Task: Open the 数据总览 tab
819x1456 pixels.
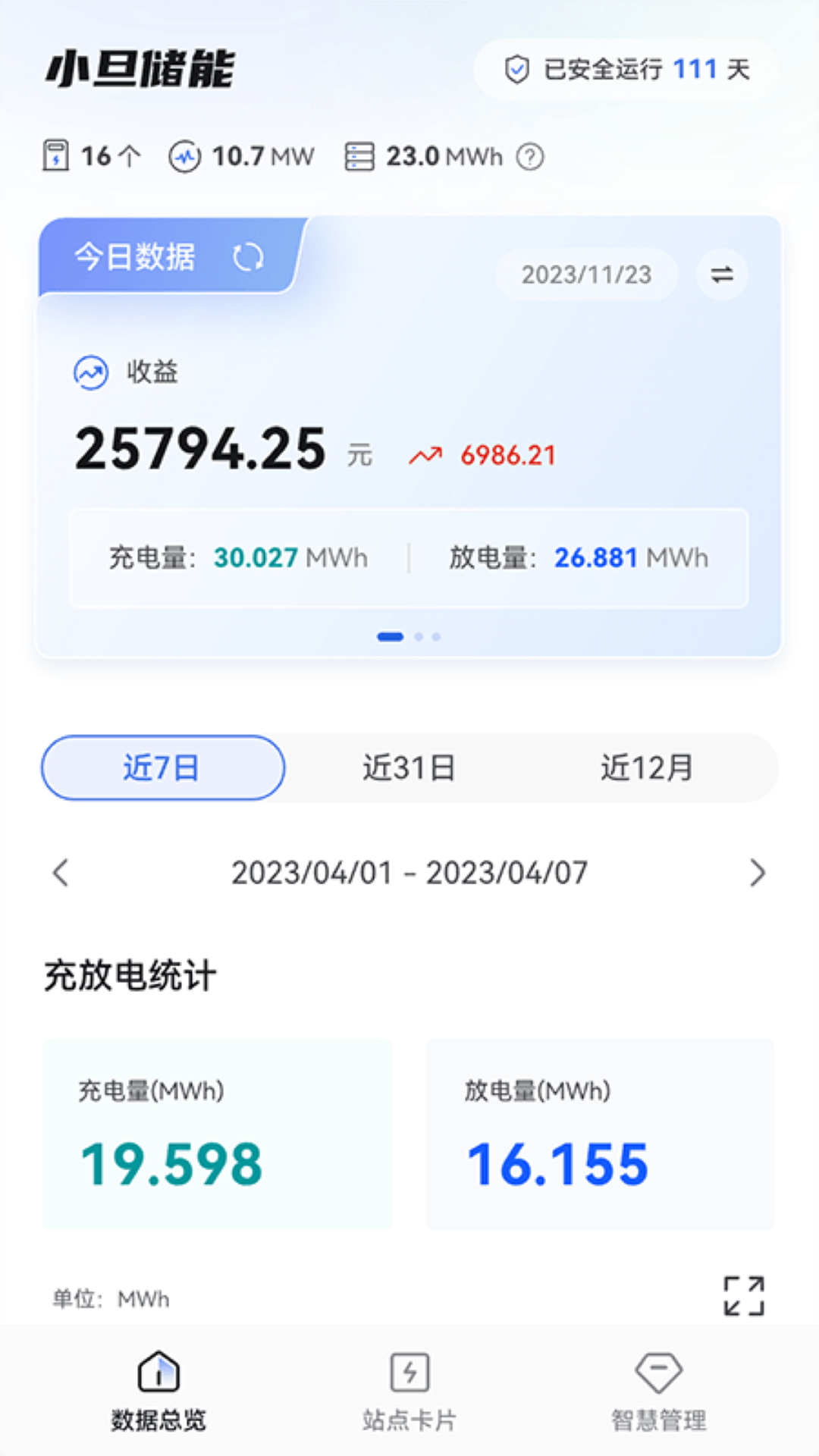Action: point(158,1391)
